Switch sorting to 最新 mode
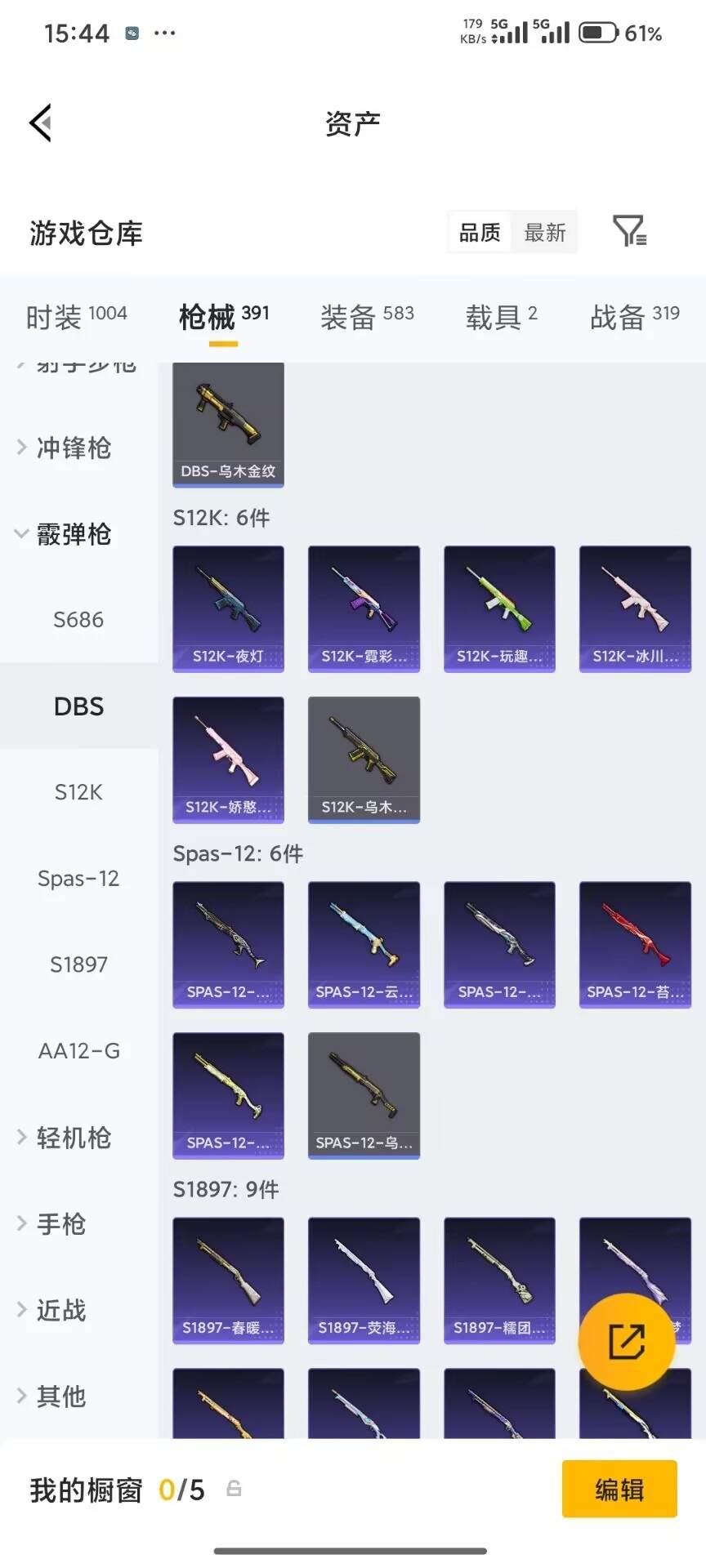The width and height of the screenshot is (706, 1568). [545, 232]
